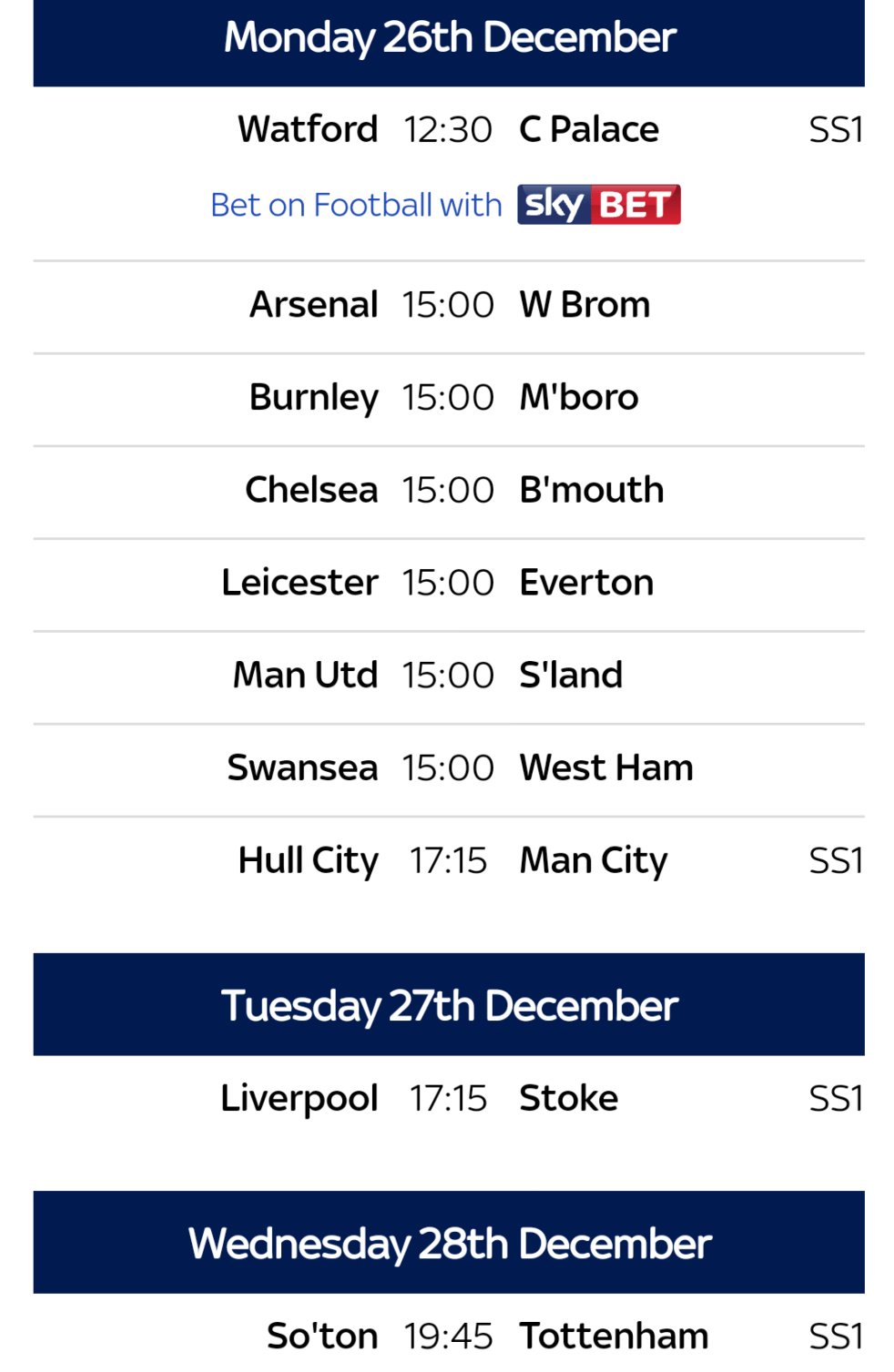Image resolution: width=894 pixels, height=1372 pixels.
Task: View the So'ton vs Tottenham match
Action: [448, 1336]
